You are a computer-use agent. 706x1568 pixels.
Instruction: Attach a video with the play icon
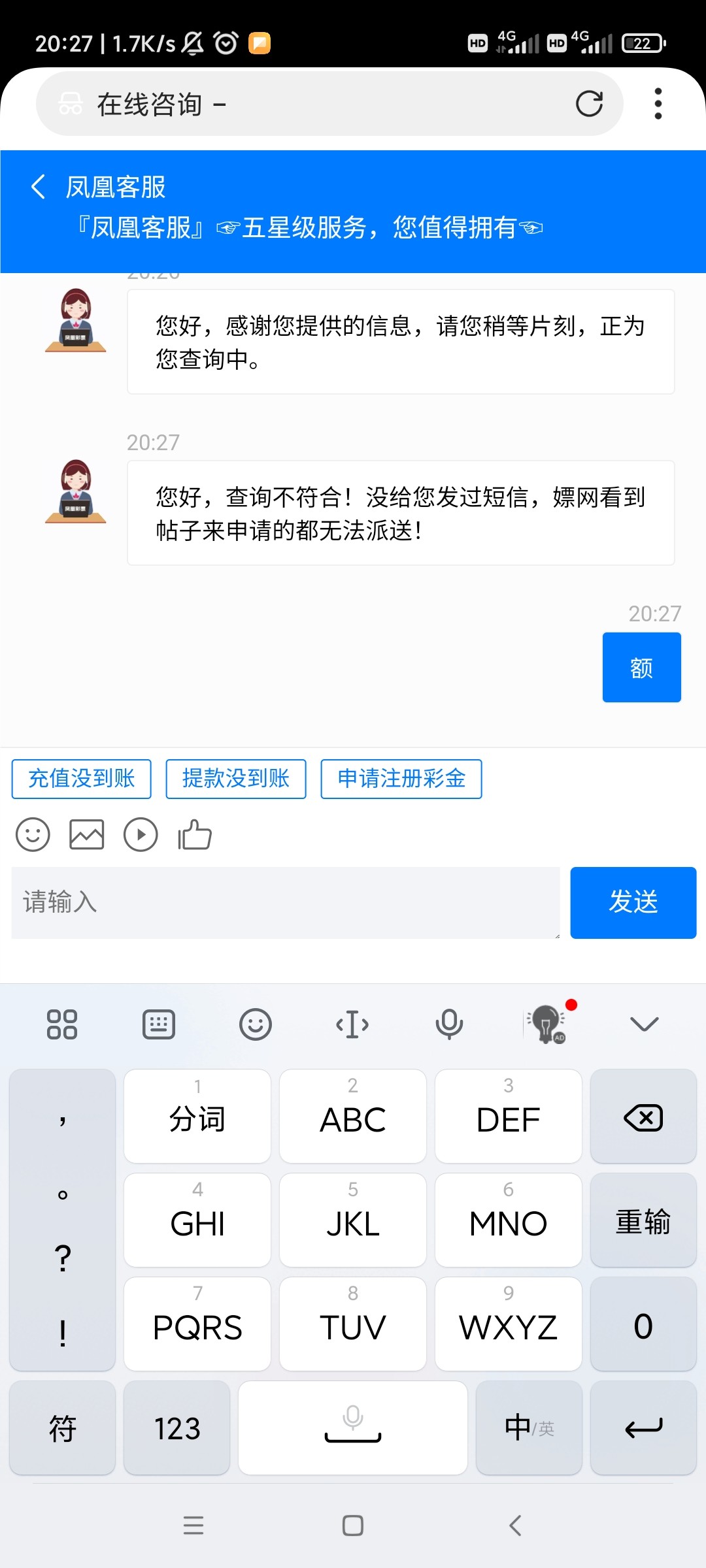[x=141, y=835]
